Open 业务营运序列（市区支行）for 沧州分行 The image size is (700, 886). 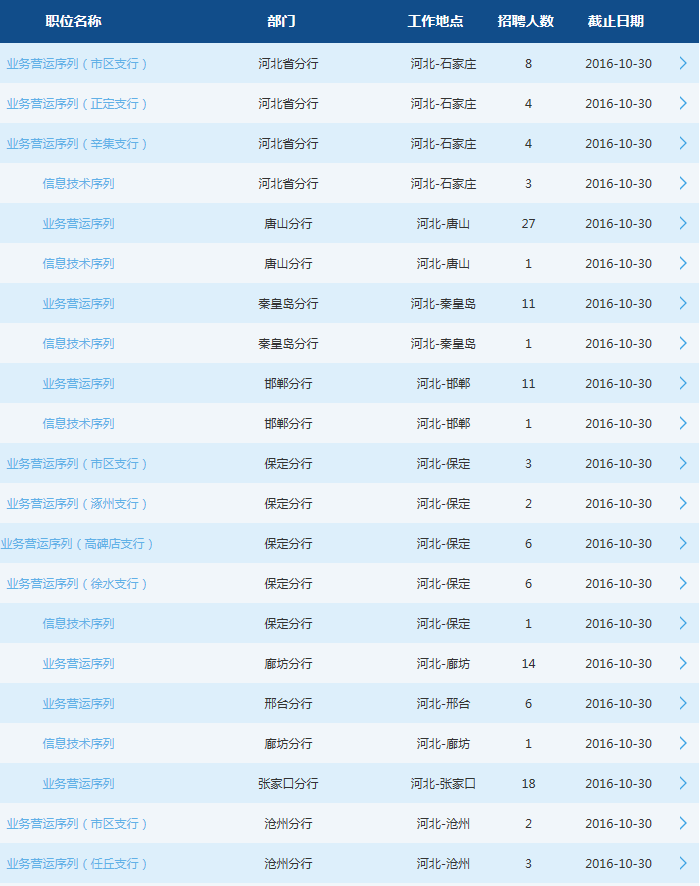tap(78, 824)
